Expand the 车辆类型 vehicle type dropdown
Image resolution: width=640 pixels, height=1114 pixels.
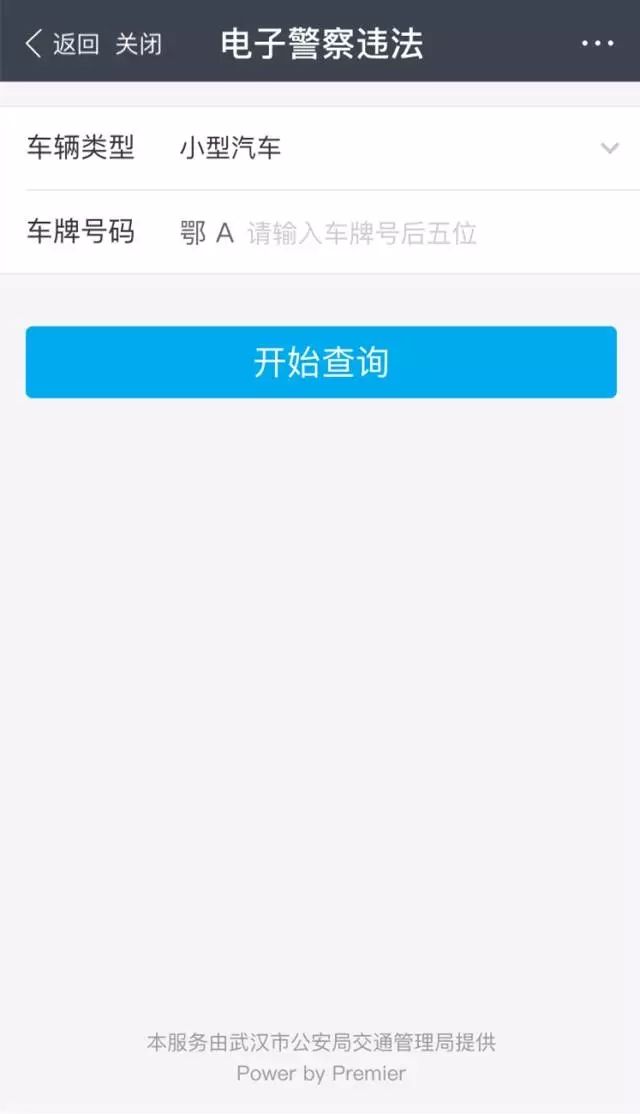pyautogui.click(x=608, y=149)
